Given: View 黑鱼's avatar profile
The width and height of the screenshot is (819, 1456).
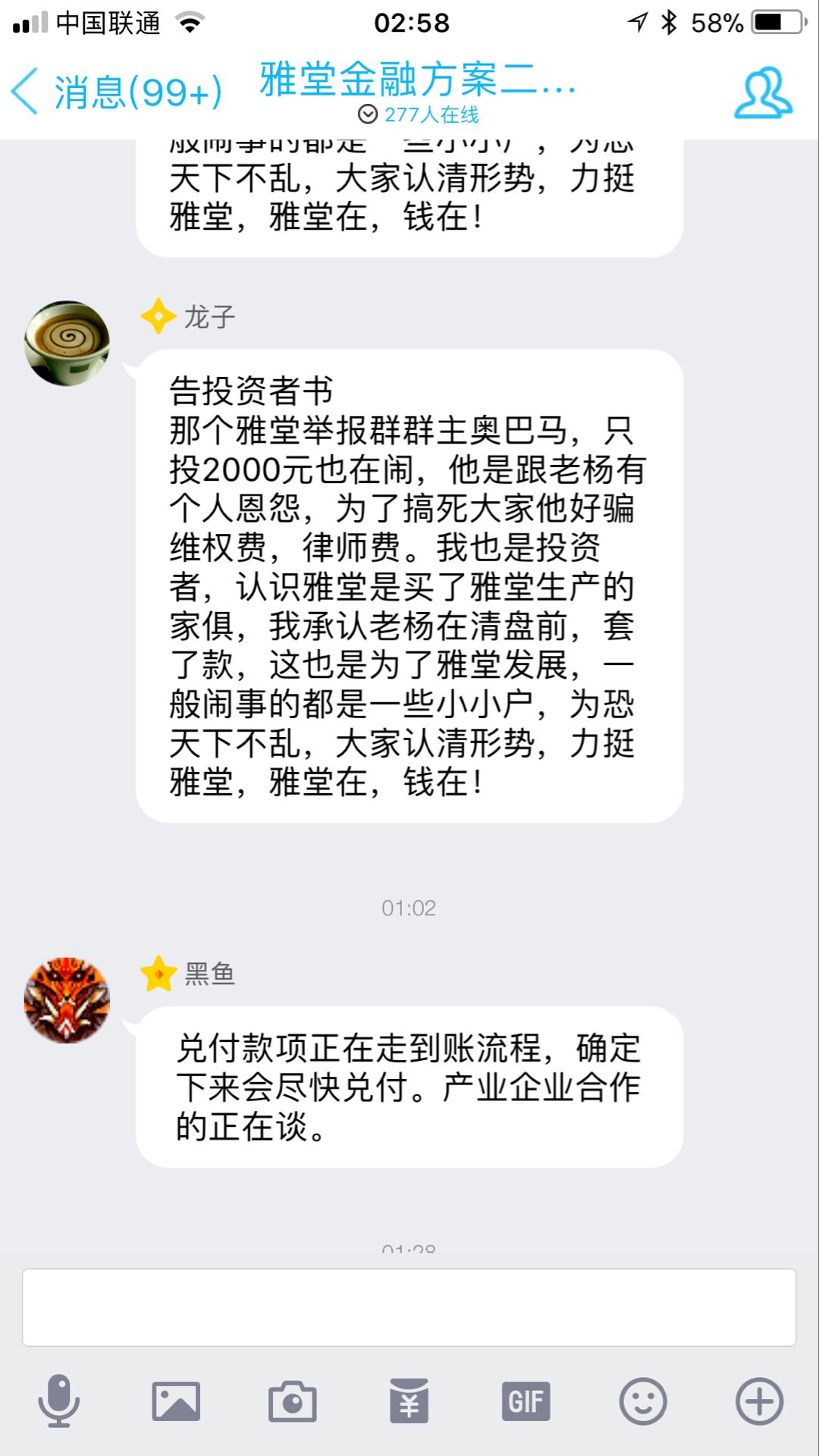Looking at the screenshot, I should coord(67,1000).
